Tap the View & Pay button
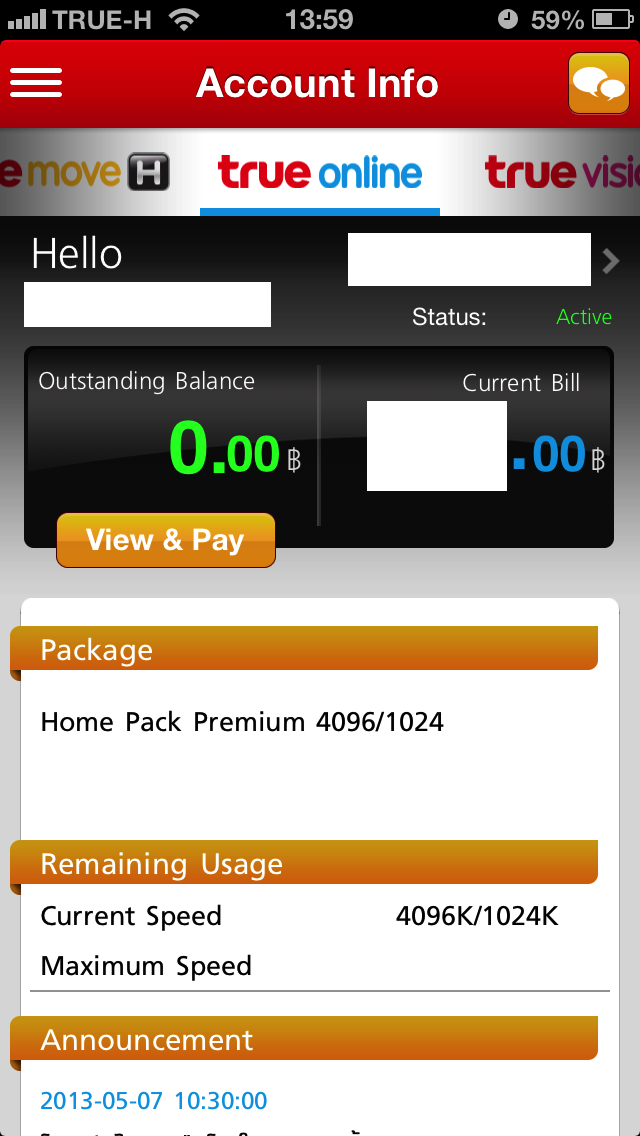Screen dimensions: 640x1136 [166, 540]
